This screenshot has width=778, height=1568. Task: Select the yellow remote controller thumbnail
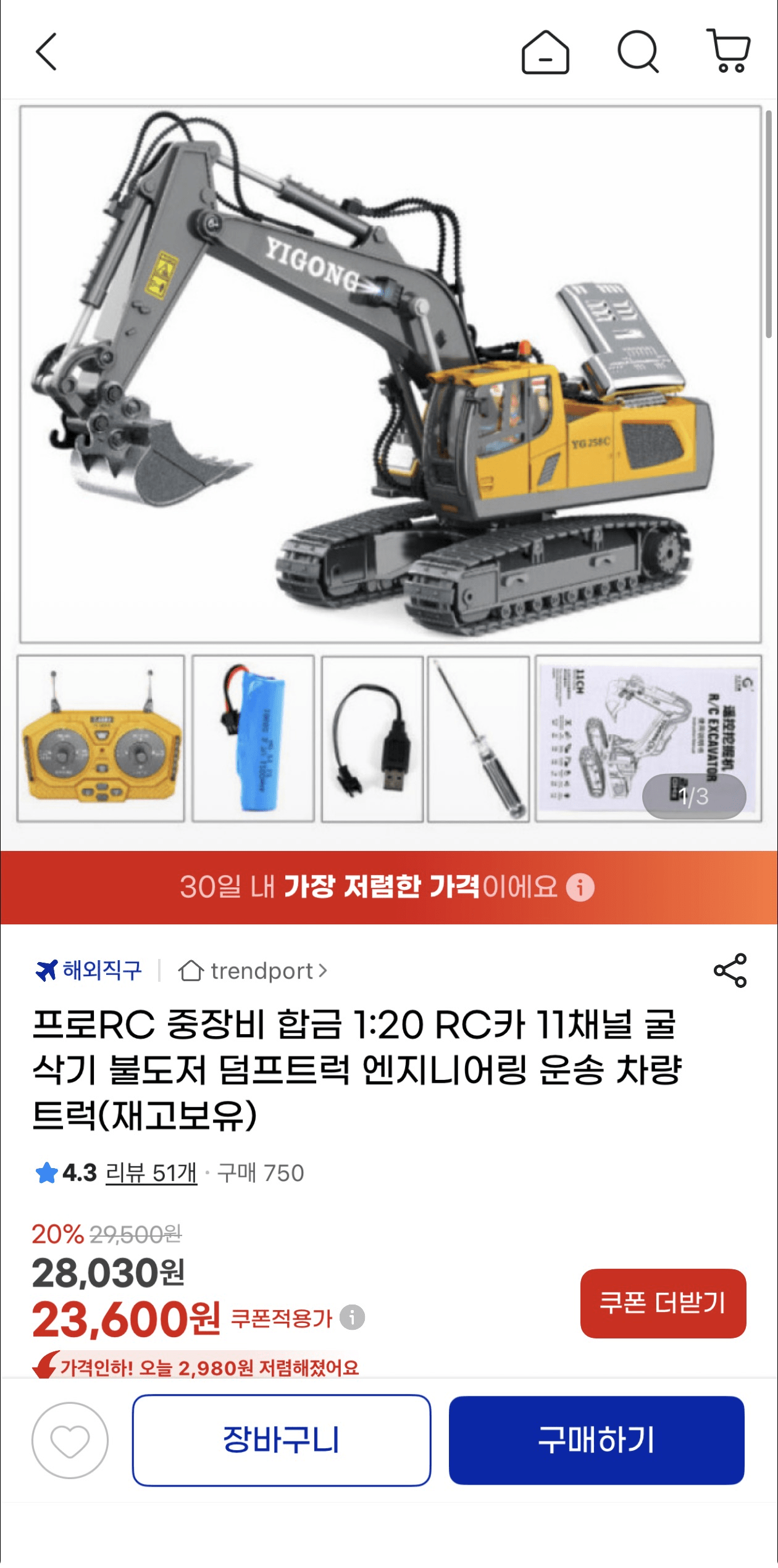coord(100,740)
